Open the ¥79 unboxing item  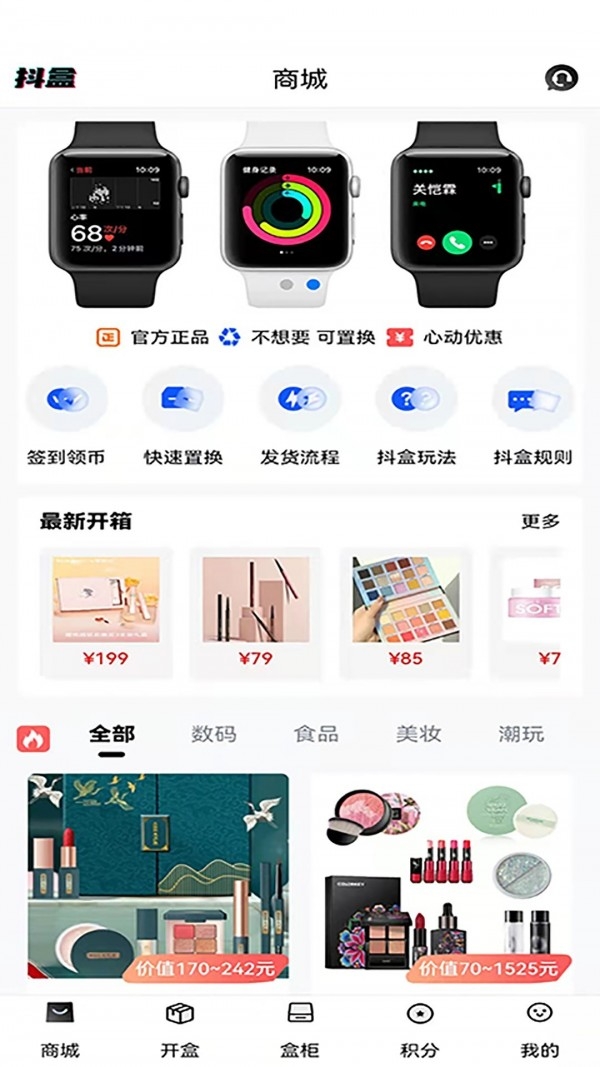tap(255, 611)
